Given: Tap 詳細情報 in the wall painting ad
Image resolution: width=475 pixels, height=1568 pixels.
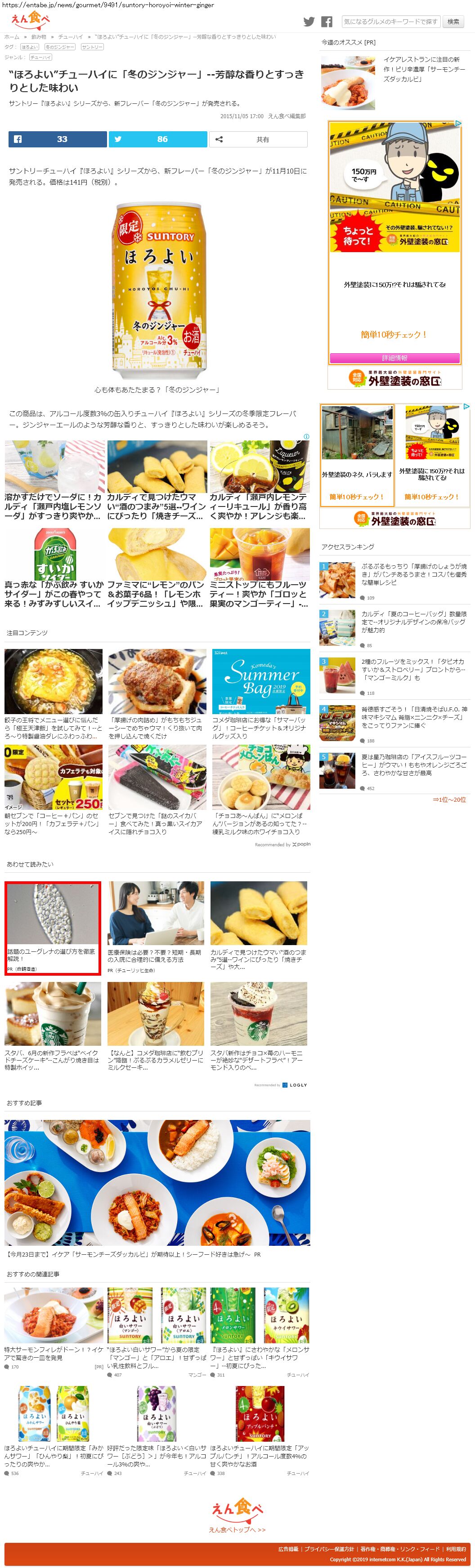Looking at the screenshot, I should point(394,358).
